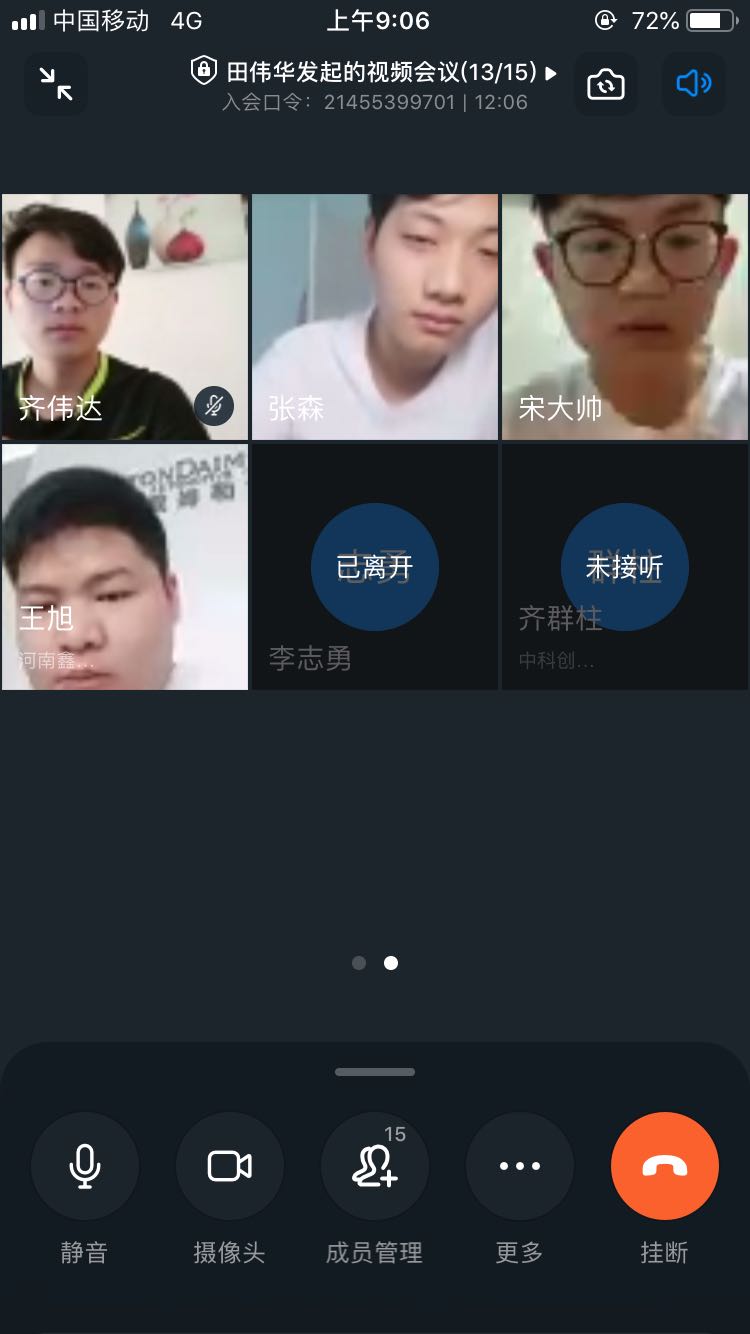Image resolution: width=750 pixels, height=1334 pixels.
Task: Hang up the call with 挂断
Action: (665, 1166)
